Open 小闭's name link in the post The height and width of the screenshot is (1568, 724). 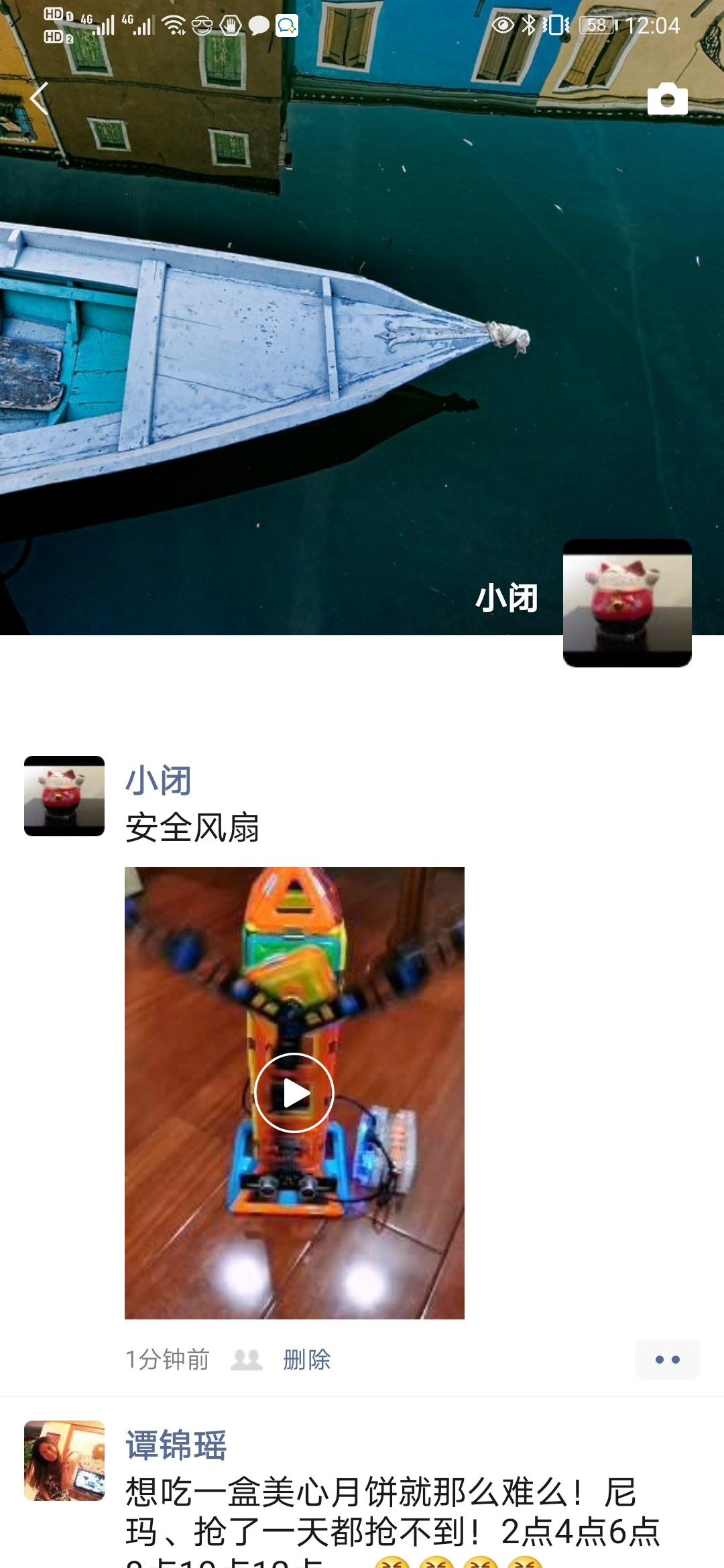(x=159, y=781)
